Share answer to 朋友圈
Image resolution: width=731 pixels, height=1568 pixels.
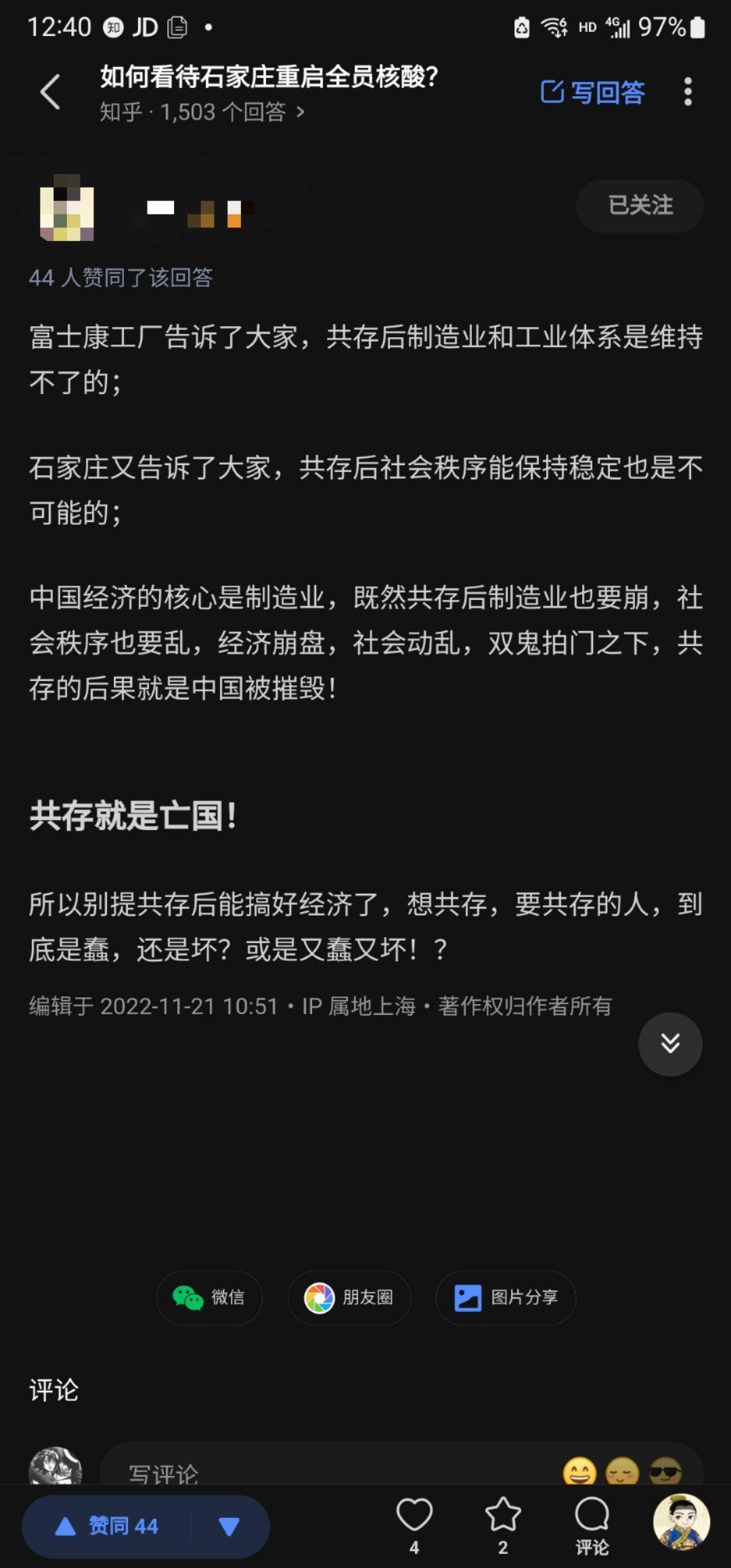(349, 1297)
